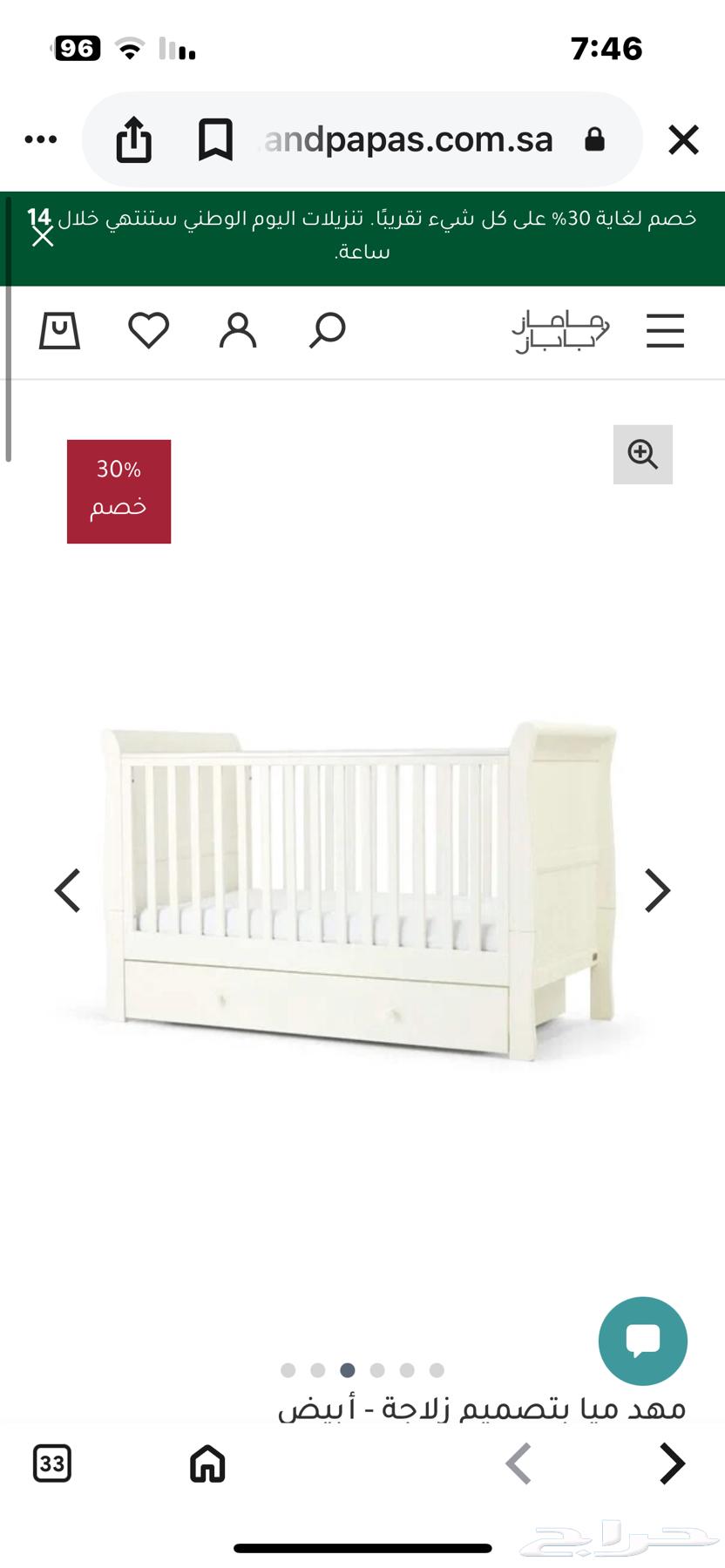Go back in browser history

(x=519, y=1463)
